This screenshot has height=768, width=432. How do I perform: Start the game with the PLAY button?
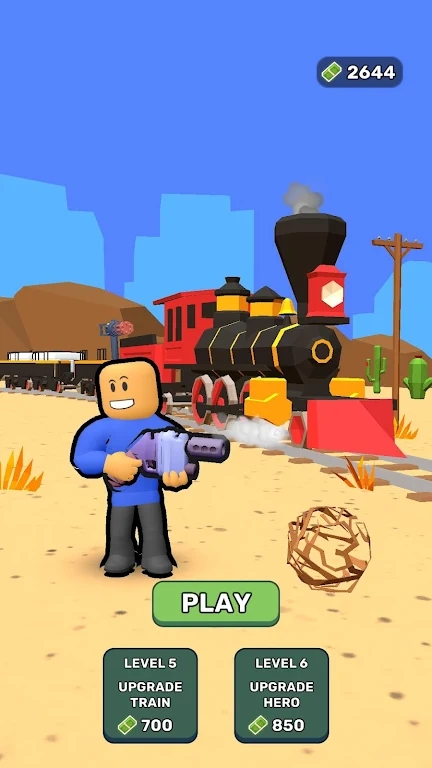coord(216,603)
